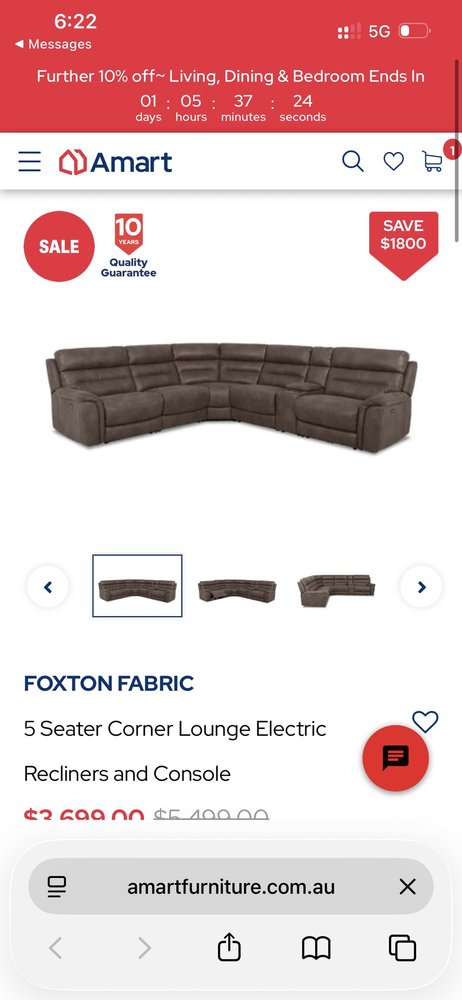
Task: Open the shopping cart
Action: 433,161
